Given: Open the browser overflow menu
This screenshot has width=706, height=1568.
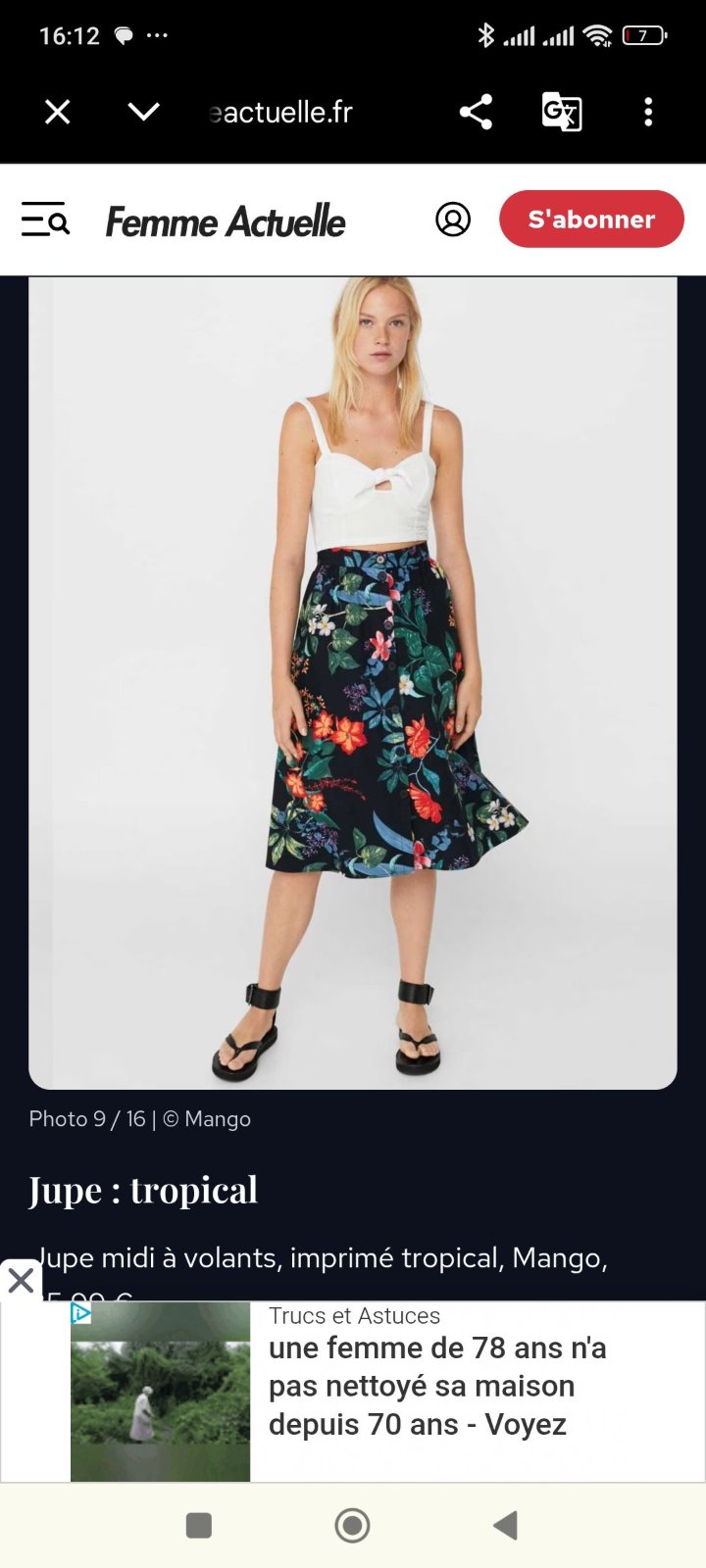Looking at the screenshot, I should 648,112.
